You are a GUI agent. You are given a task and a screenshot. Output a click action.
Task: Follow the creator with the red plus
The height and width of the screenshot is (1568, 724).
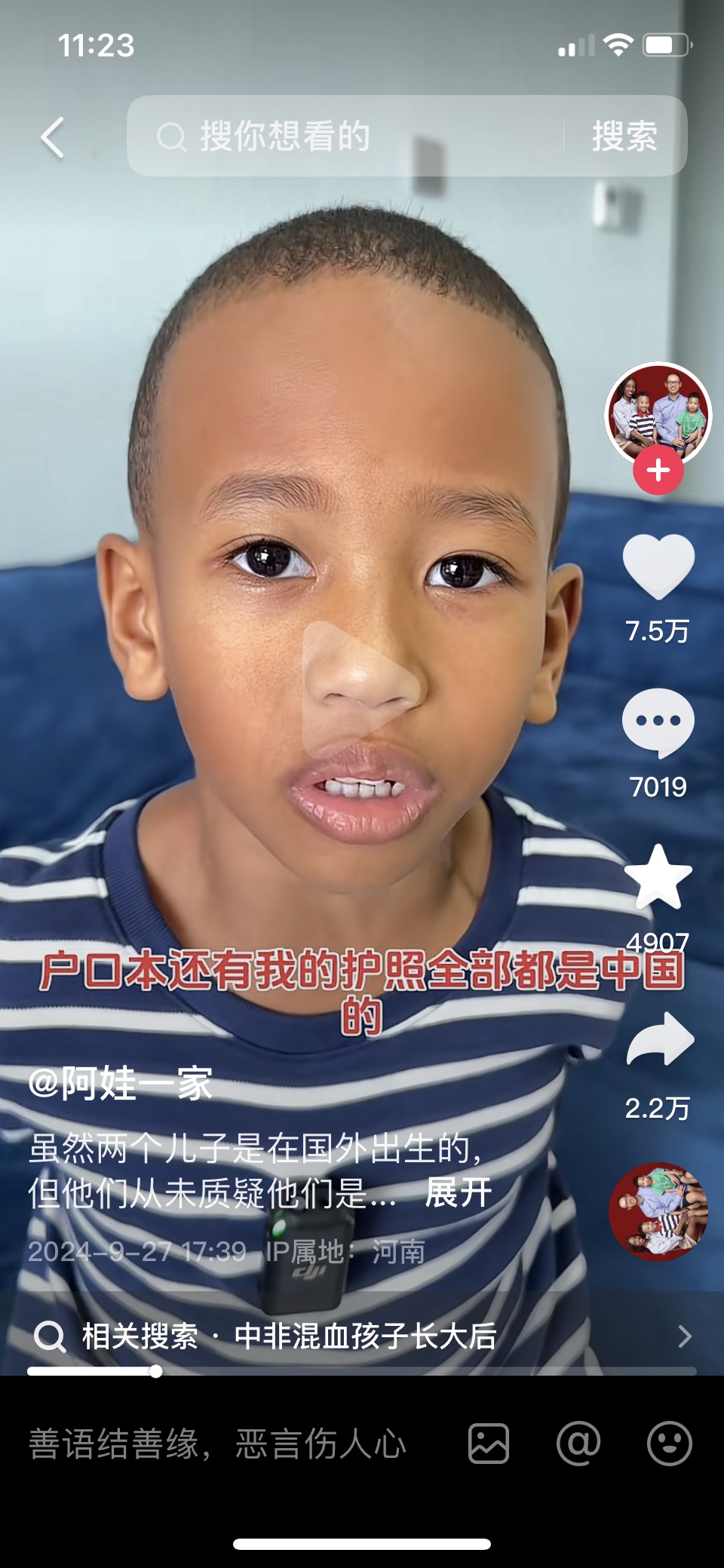[x=658, y=471]
